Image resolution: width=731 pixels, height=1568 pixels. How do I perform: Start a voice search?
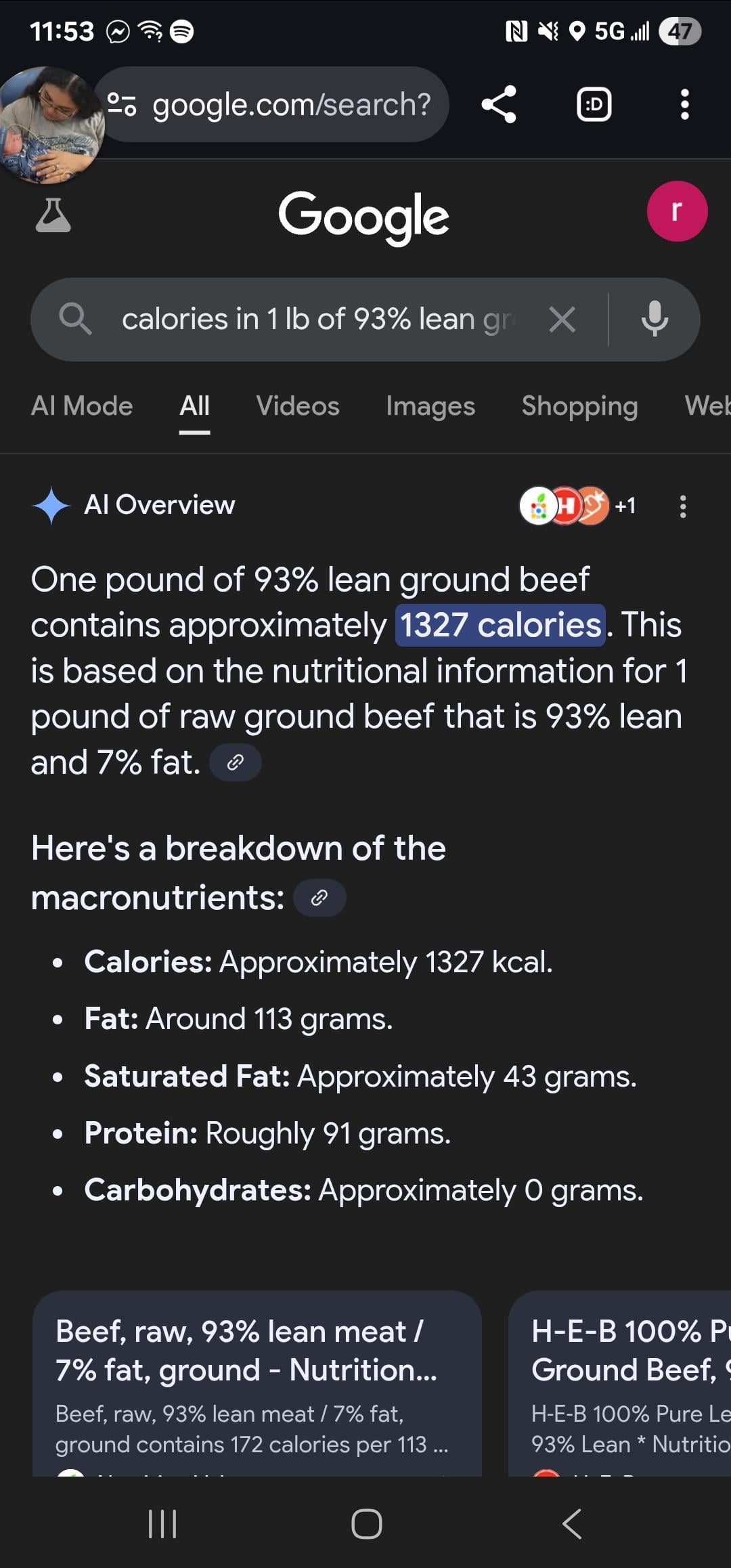[655, 319]
